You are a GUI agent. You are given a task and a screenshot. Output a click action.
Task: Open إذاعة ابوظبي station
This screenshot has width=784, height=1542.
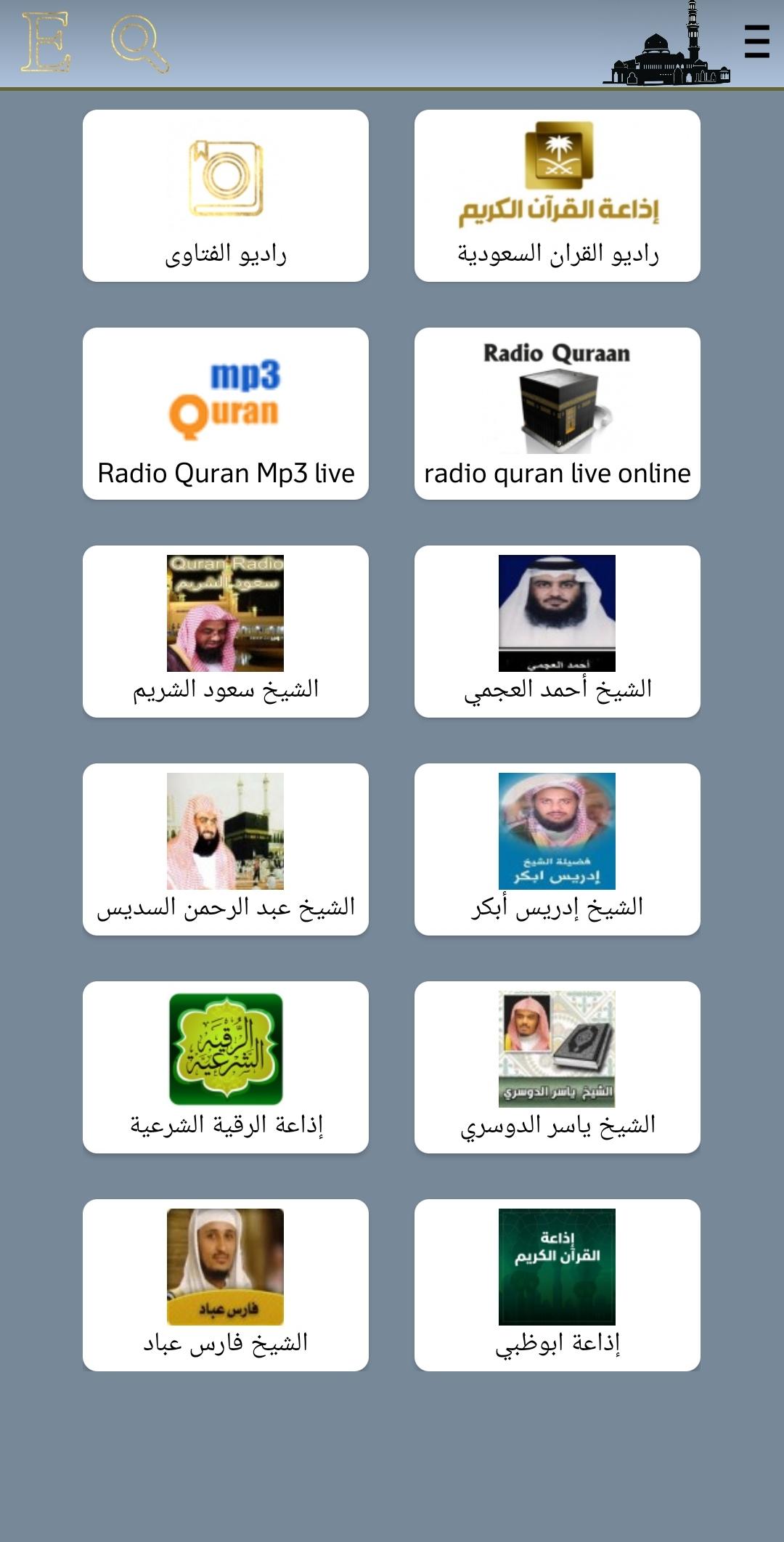(558, 1285)
